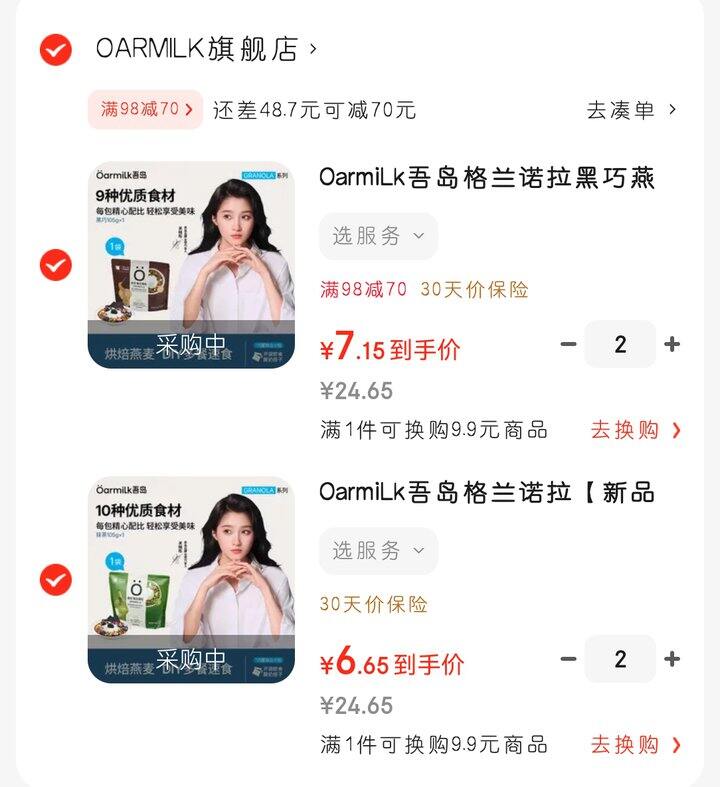Image resolution: width=720 pixels, height=787 pixels.
Task: Decrease quantity of the ¥7.15 item
Action: pos(569,345)
